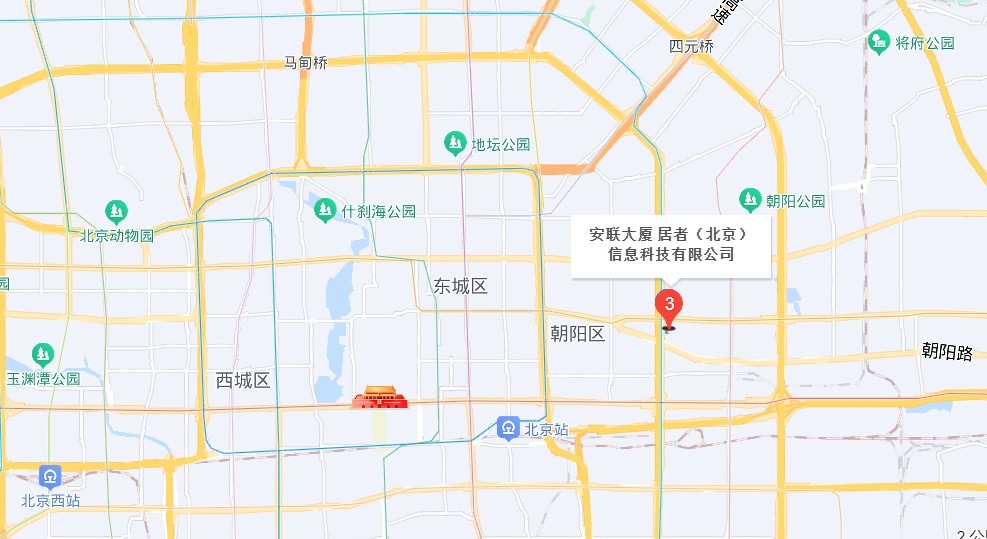Screen dimensions: 987x539
Task: Tap the red map marker numbered 3
Action: pos(669,305)
